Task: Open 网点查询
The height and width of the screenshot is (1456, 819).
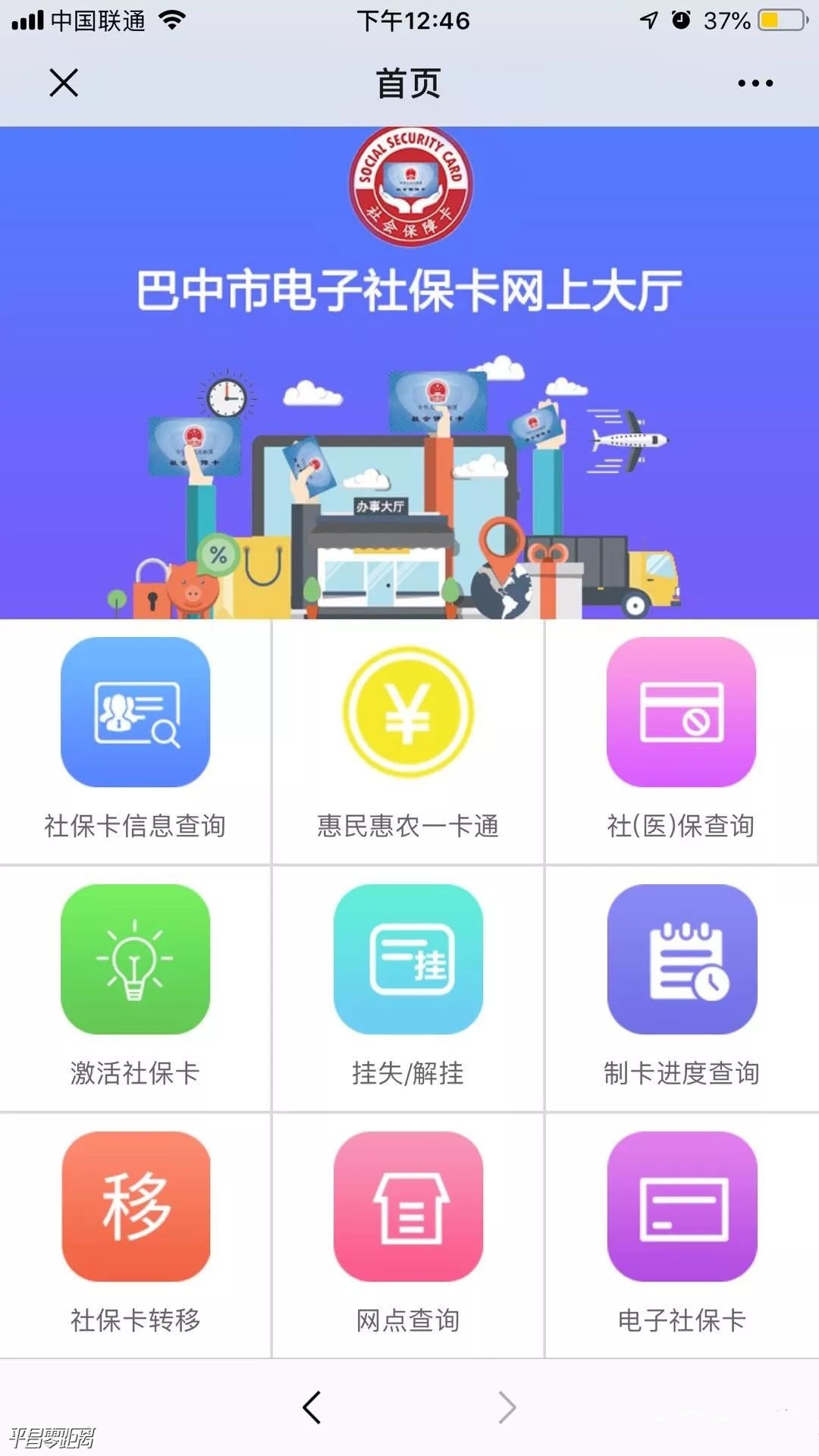Action: pos(408,1207)
